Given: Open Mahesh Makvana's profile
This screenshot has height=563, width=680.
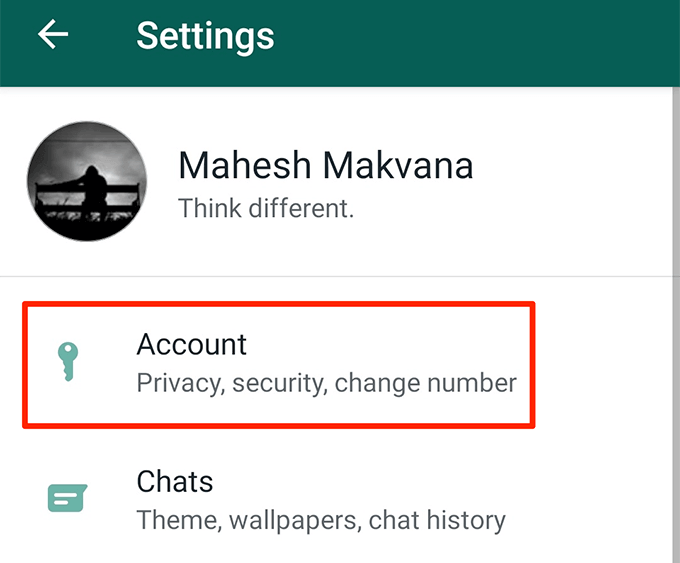Looking at the screenshot, I should click(324, 182).
